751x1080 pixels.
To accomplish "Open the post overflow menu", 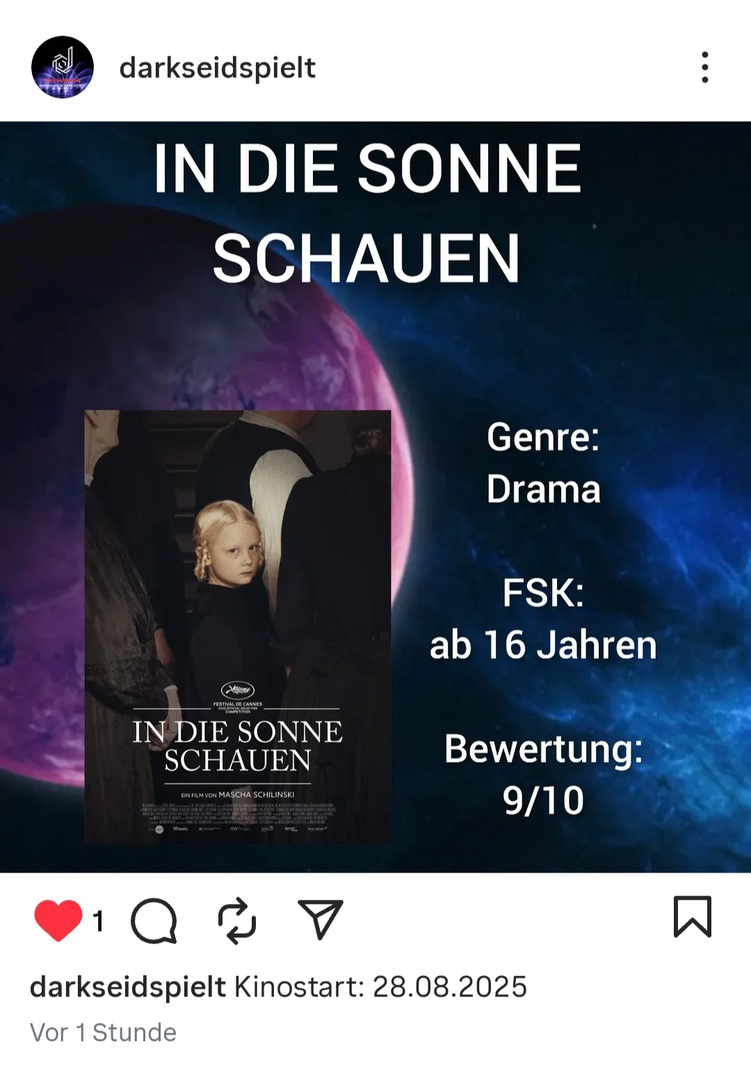I will coord(705,67).
